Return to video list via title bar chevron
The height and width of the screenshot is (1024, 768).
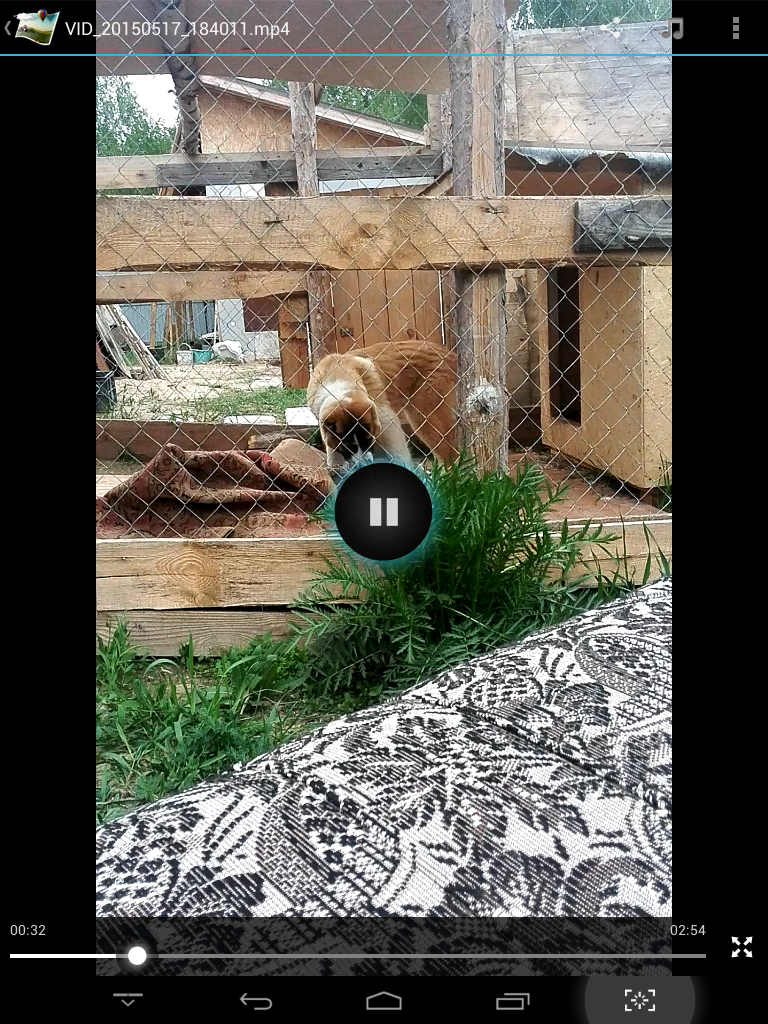[x=8, y=28]
